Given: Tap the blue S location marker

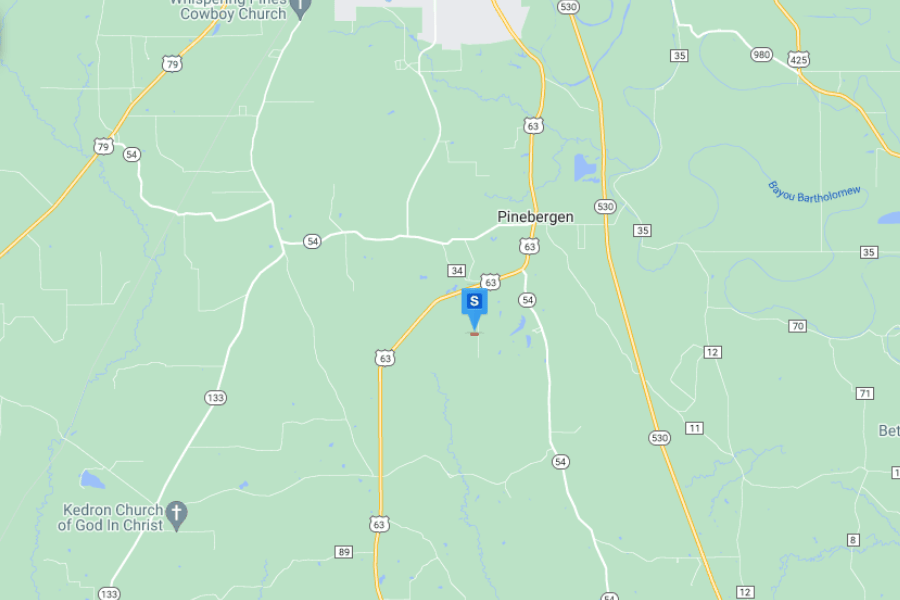Looking at the screenshot, I should tap(474, 309).
